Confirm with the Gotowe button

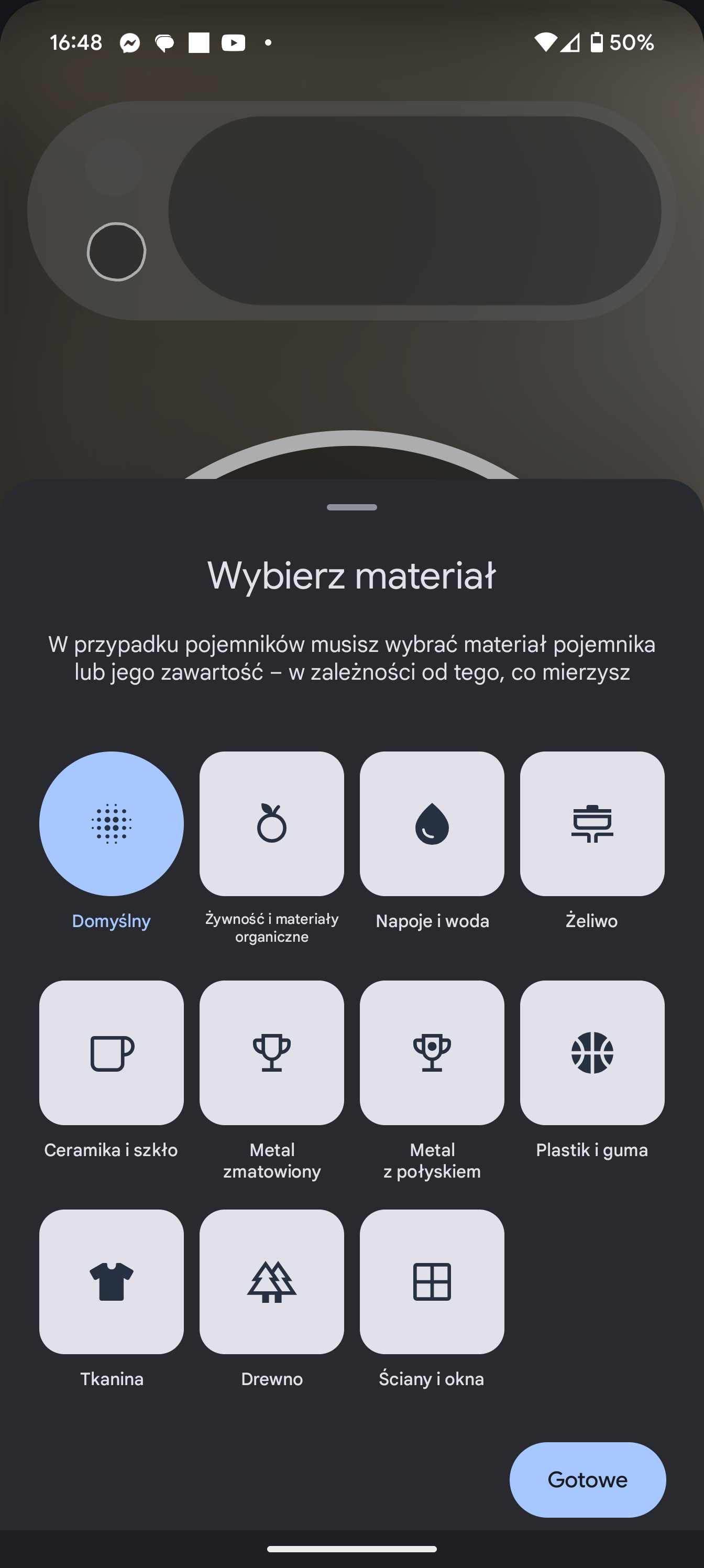(x=587, y=1479)
